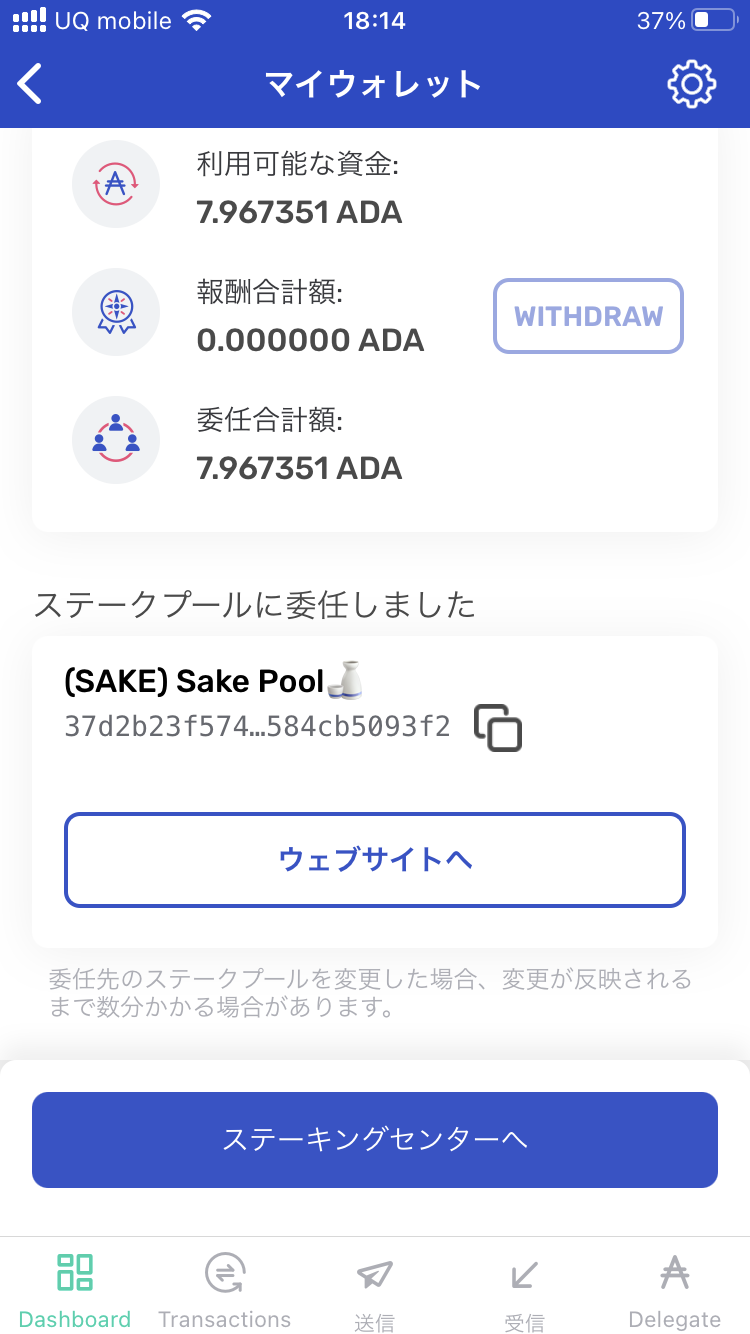750x1334 pixels.
Task: Open wallet settings gear icon
Action: 692,84
